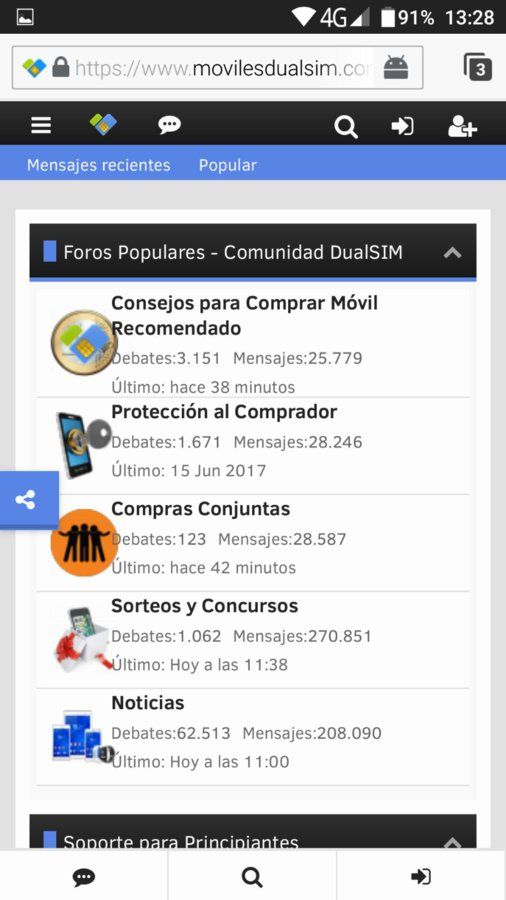The height and width of the screenshot is (900, 506).
Task: Open the browser tabs switcher showing 3
Action: pyautogui.click(x=477, y=67)
